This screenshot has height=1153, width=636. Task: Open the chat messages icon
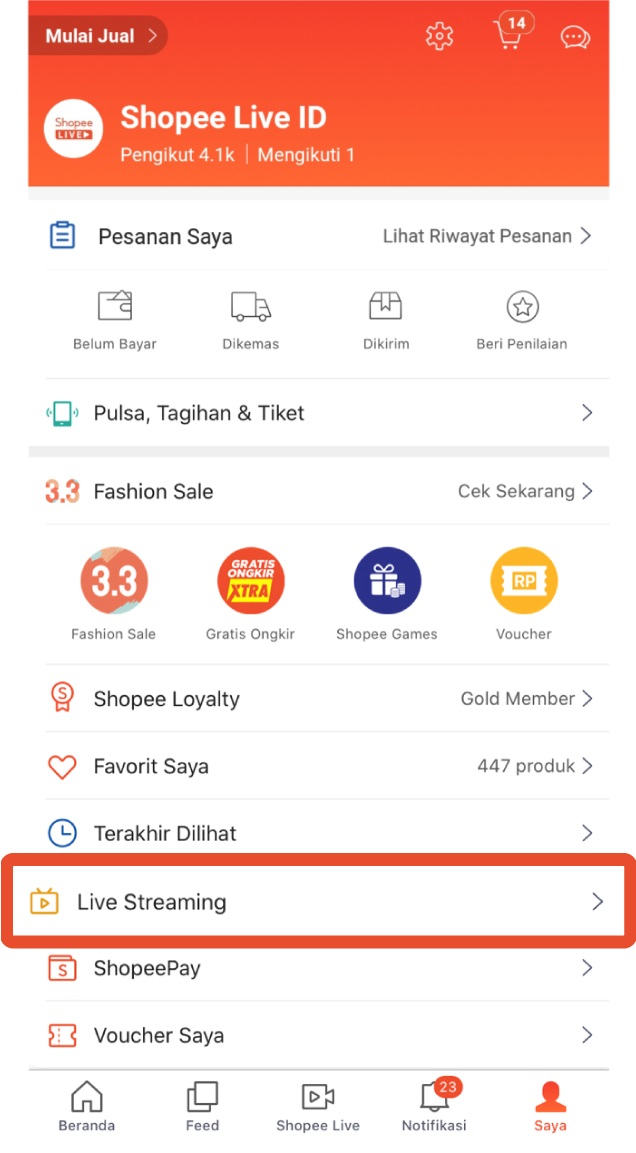click(x=575, y=38)
